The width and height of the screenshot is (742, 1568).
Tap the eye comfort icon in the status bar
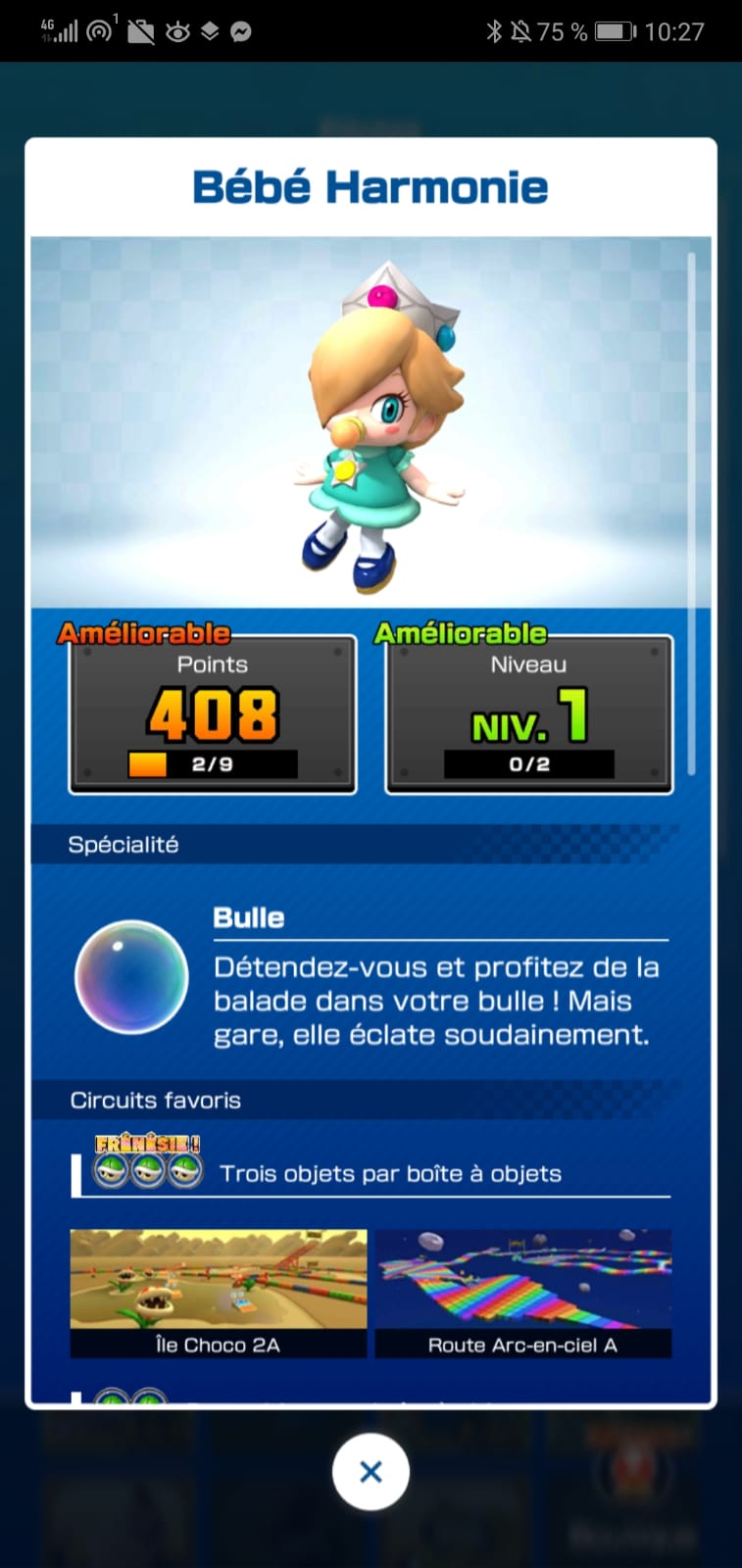[x=178, y=30]
